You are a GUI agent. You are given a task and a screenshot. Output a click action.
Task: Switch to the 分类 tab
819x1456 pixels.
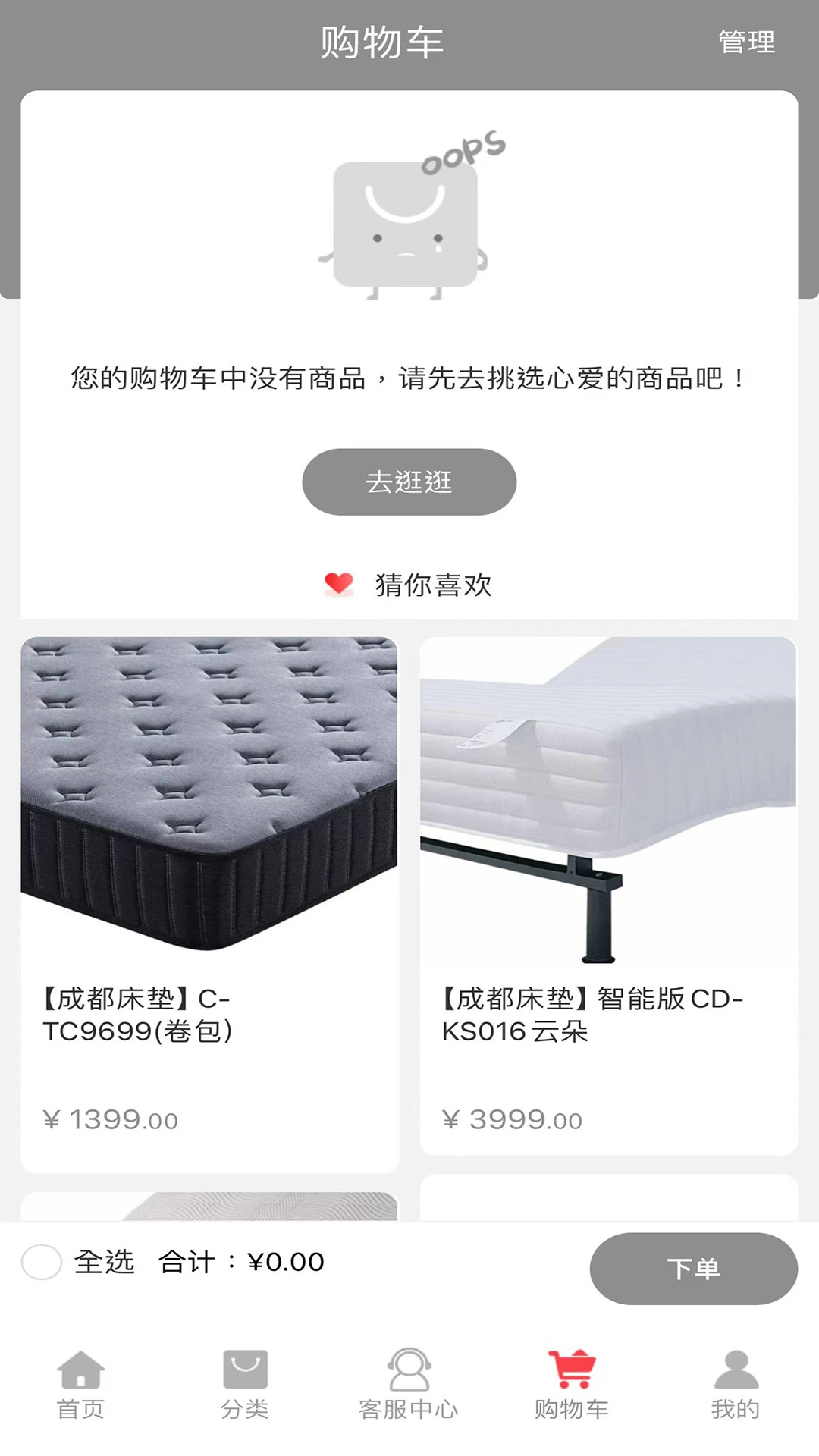pyautogui.click(x=244, y=1404)
